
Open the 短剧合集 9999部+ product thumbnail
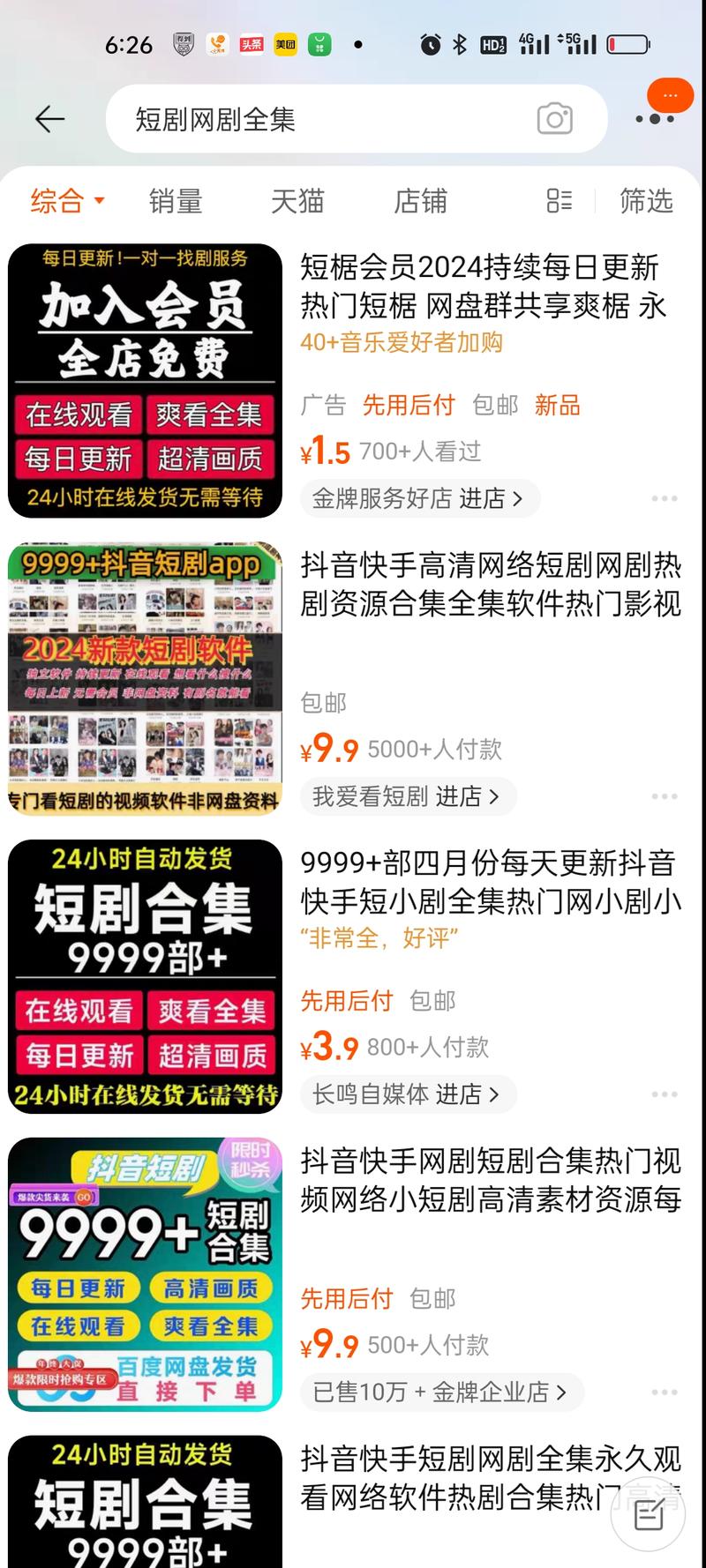pyautogui.click(x=145, y=976)
